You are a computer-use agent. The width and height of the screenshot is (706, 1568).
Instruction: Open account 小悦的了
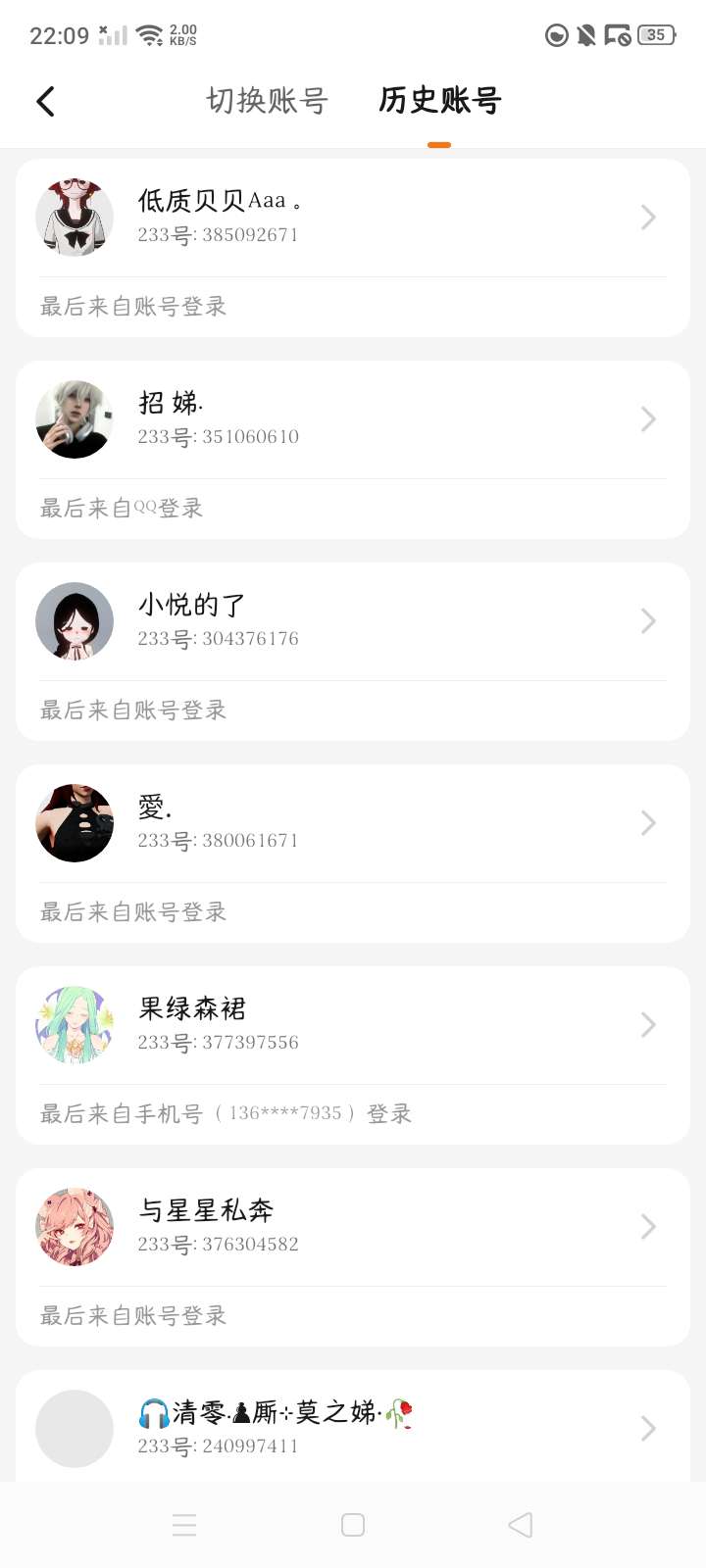[353, 621]
